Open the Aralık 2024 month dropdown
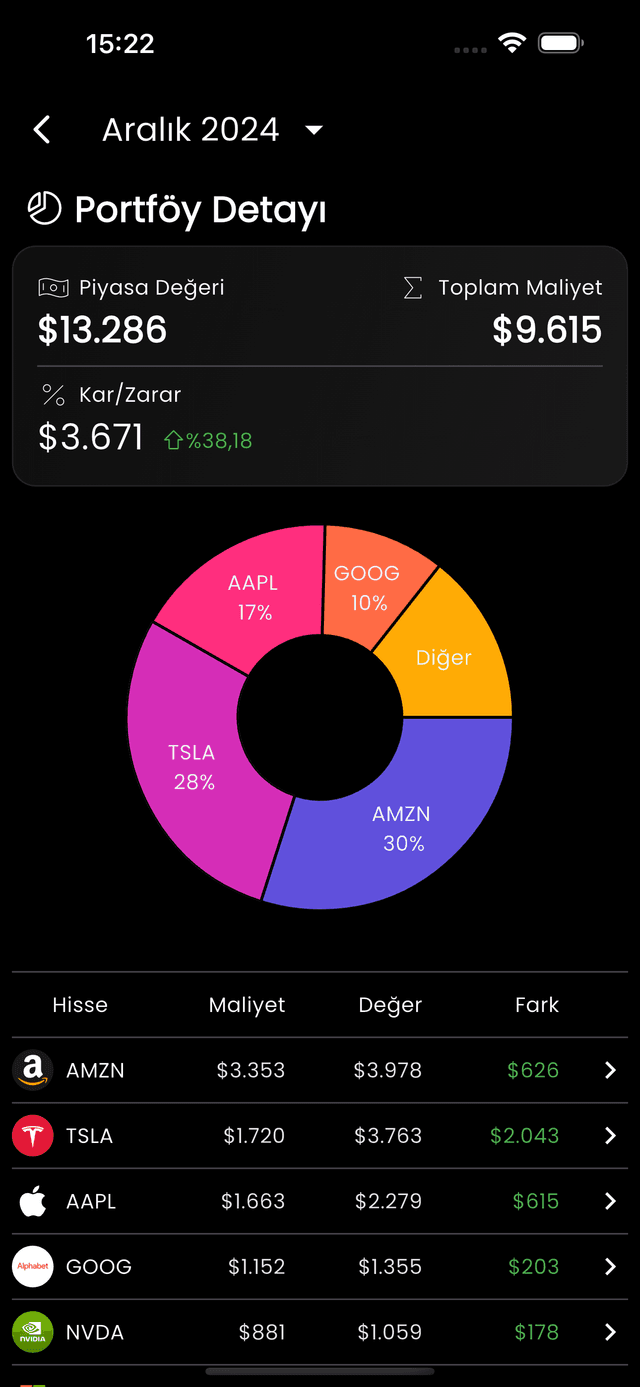The height and width of the screenshot is (1387, 640). (213, 130)
